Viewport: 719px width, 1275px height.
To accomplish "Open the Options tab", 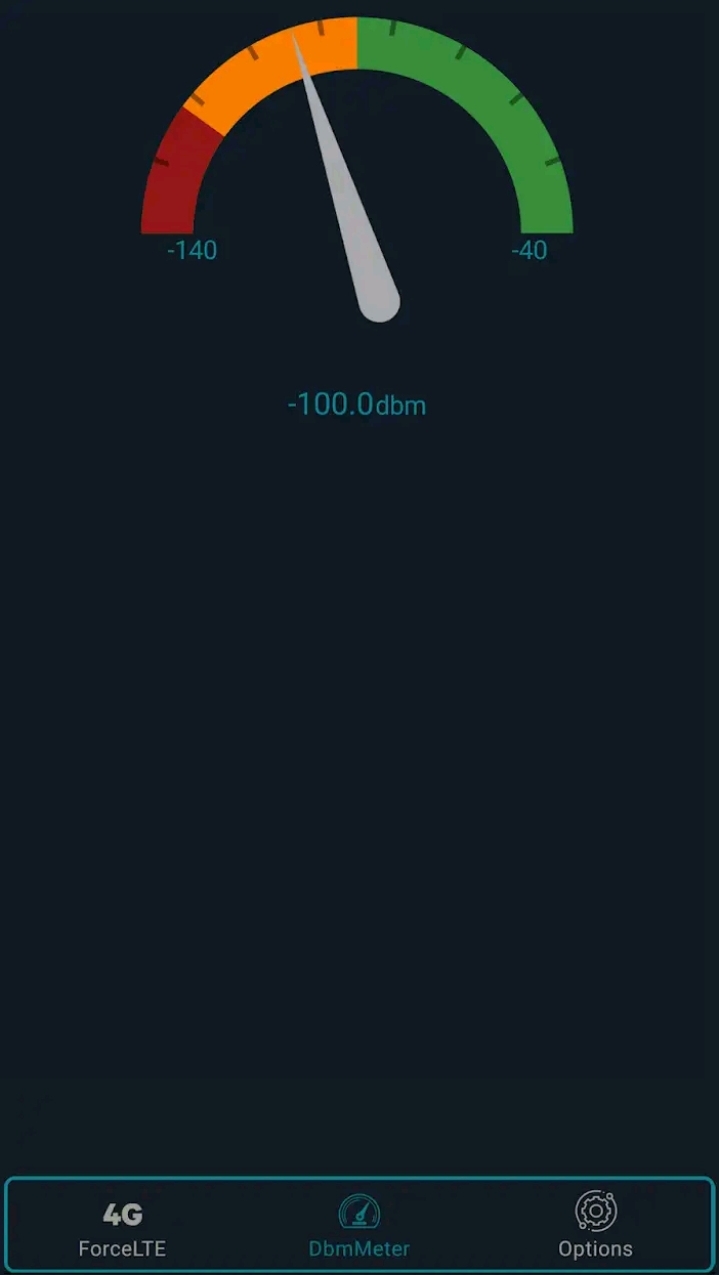I will click(595, 1229).
